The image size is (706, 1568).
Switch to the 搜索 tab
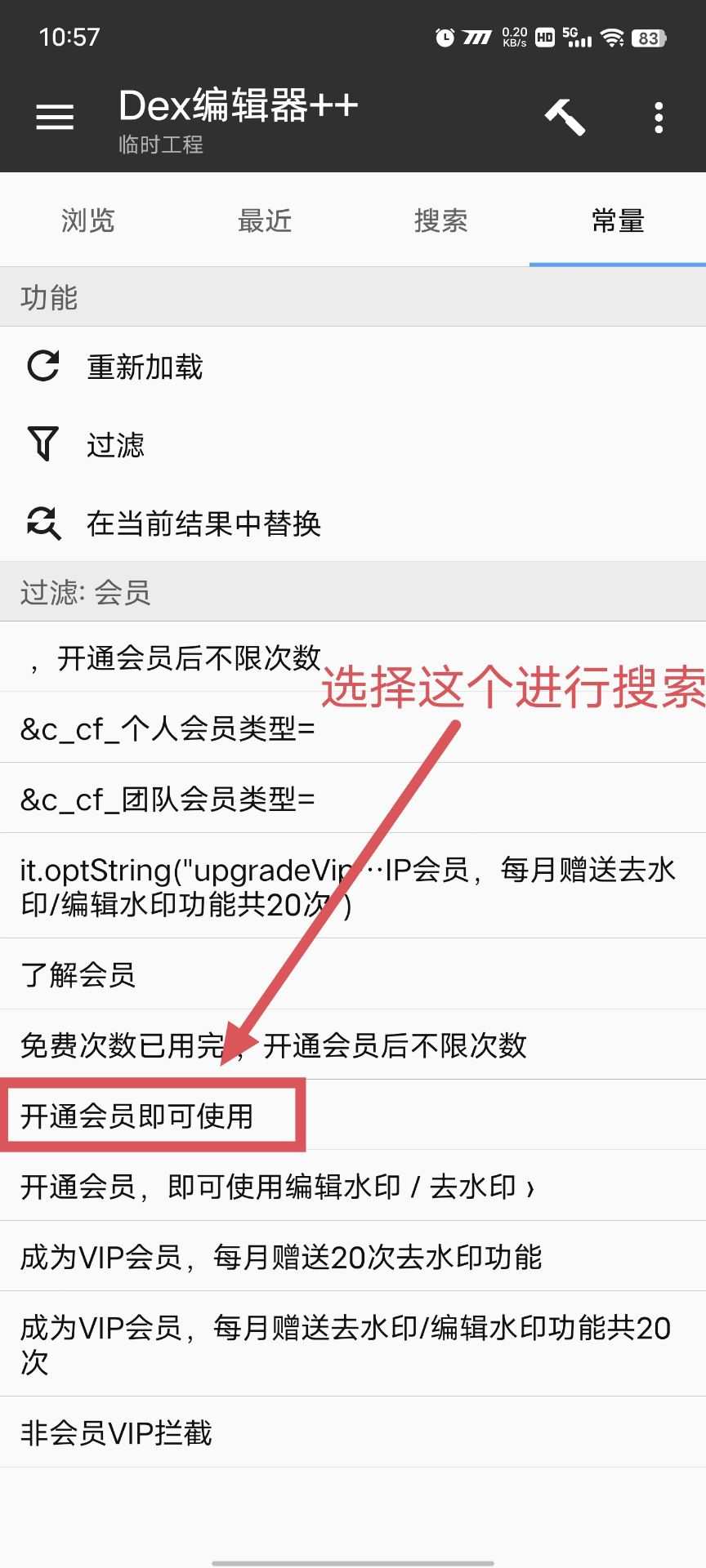coord(441,220)
